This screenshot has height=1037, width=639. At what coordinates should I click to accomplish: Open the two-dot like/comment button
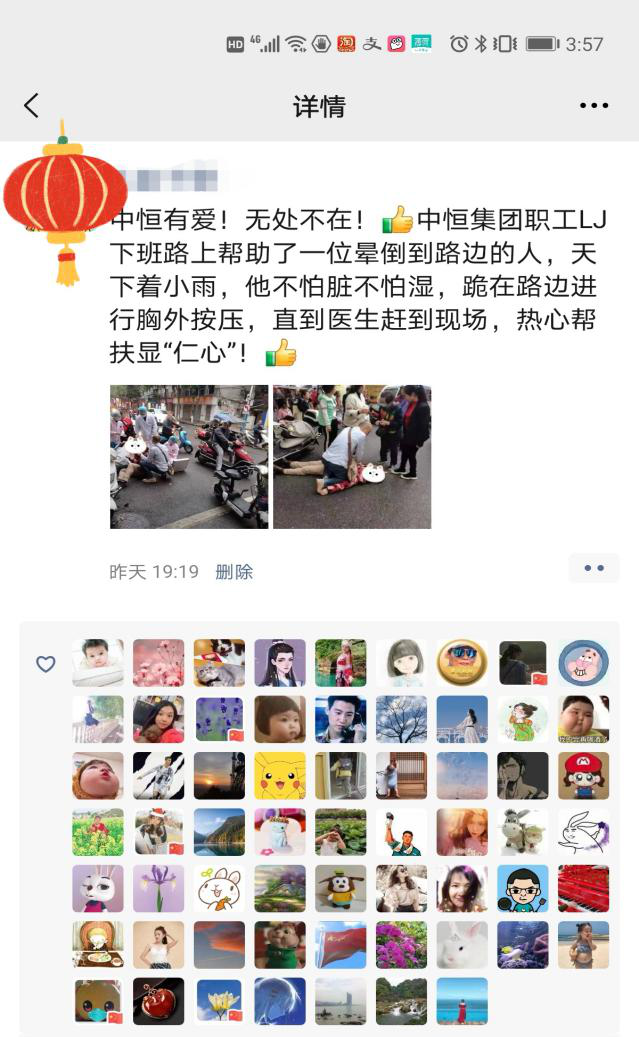594,568
